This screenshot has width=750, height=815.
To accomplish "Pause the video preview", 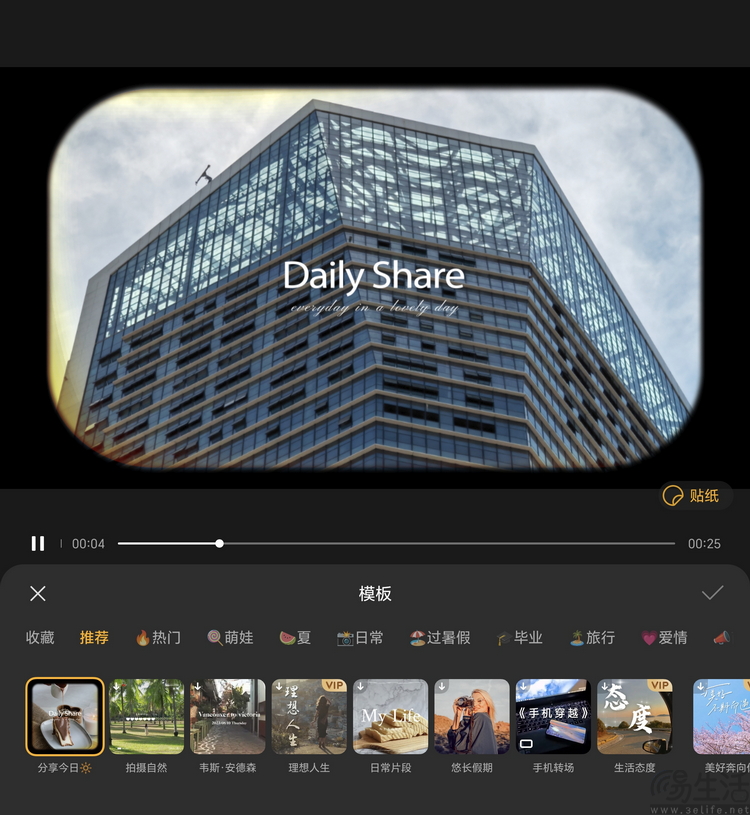I will (x=38, y=543).
